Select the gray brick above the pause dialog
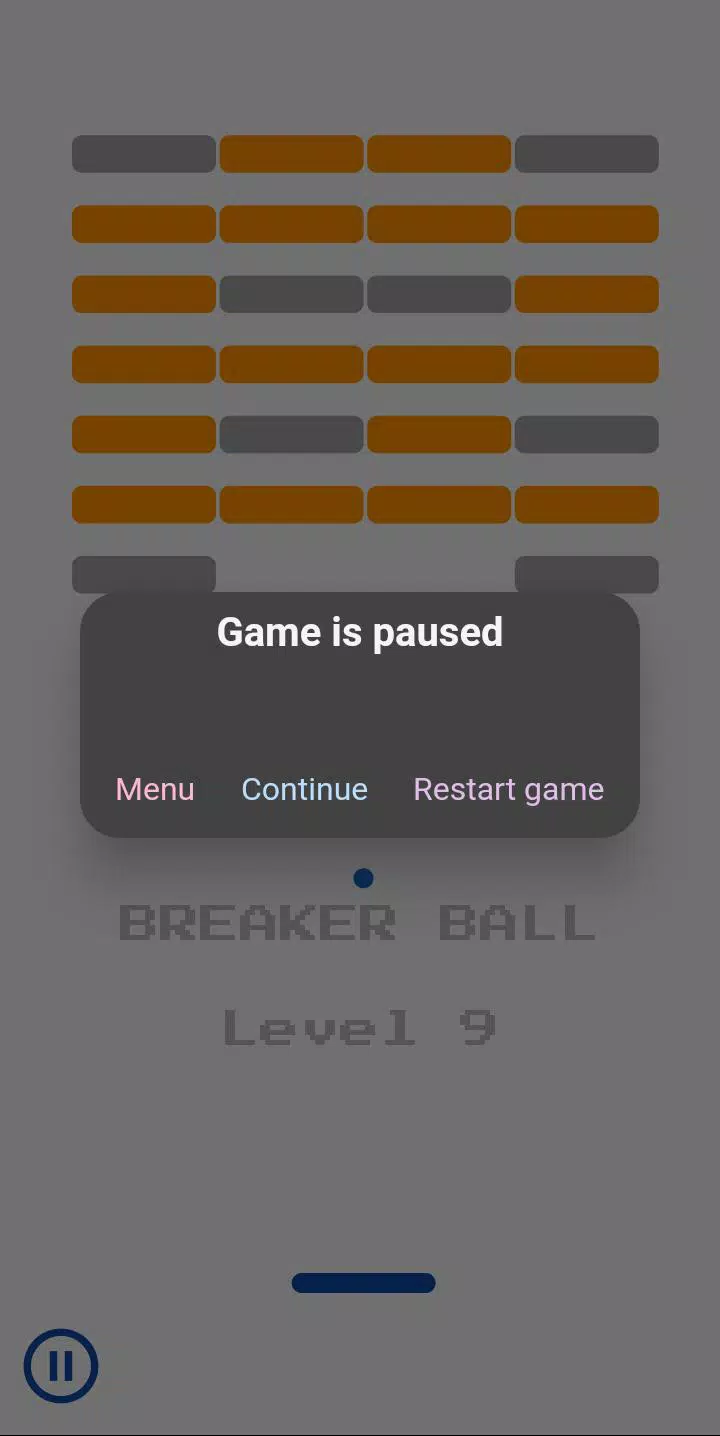 tap(143, 574)
